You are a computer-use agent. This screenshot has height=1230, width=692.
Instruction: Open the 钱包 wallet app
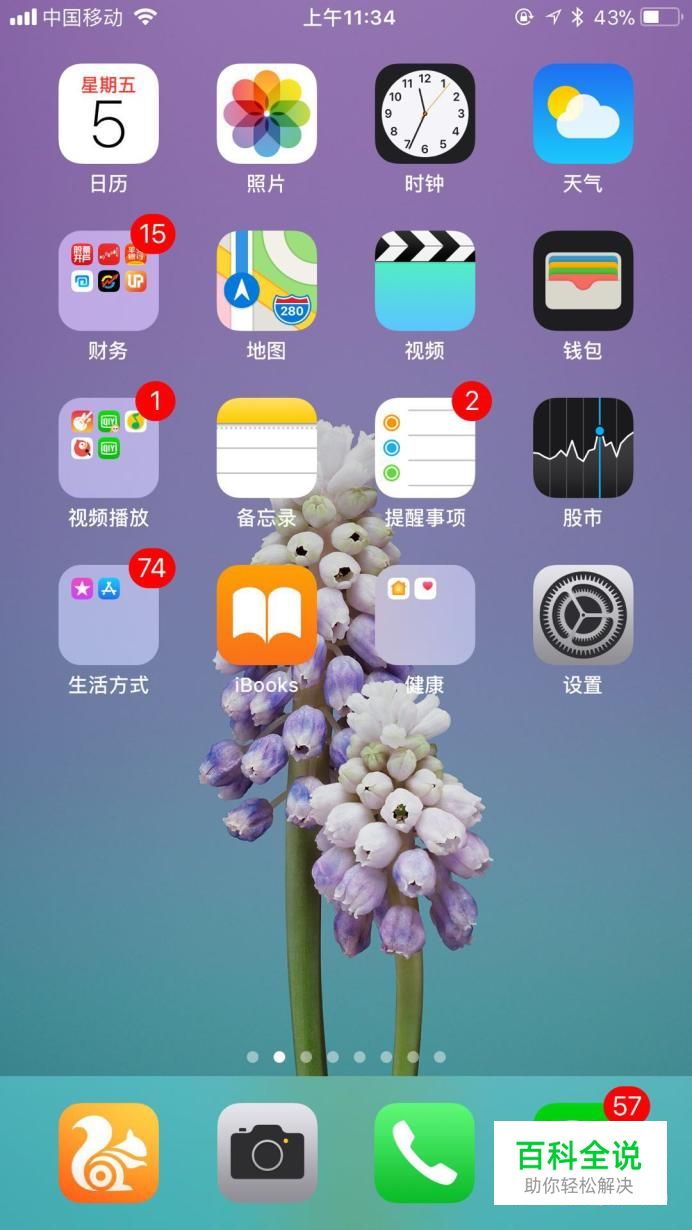tap(582, 281)
